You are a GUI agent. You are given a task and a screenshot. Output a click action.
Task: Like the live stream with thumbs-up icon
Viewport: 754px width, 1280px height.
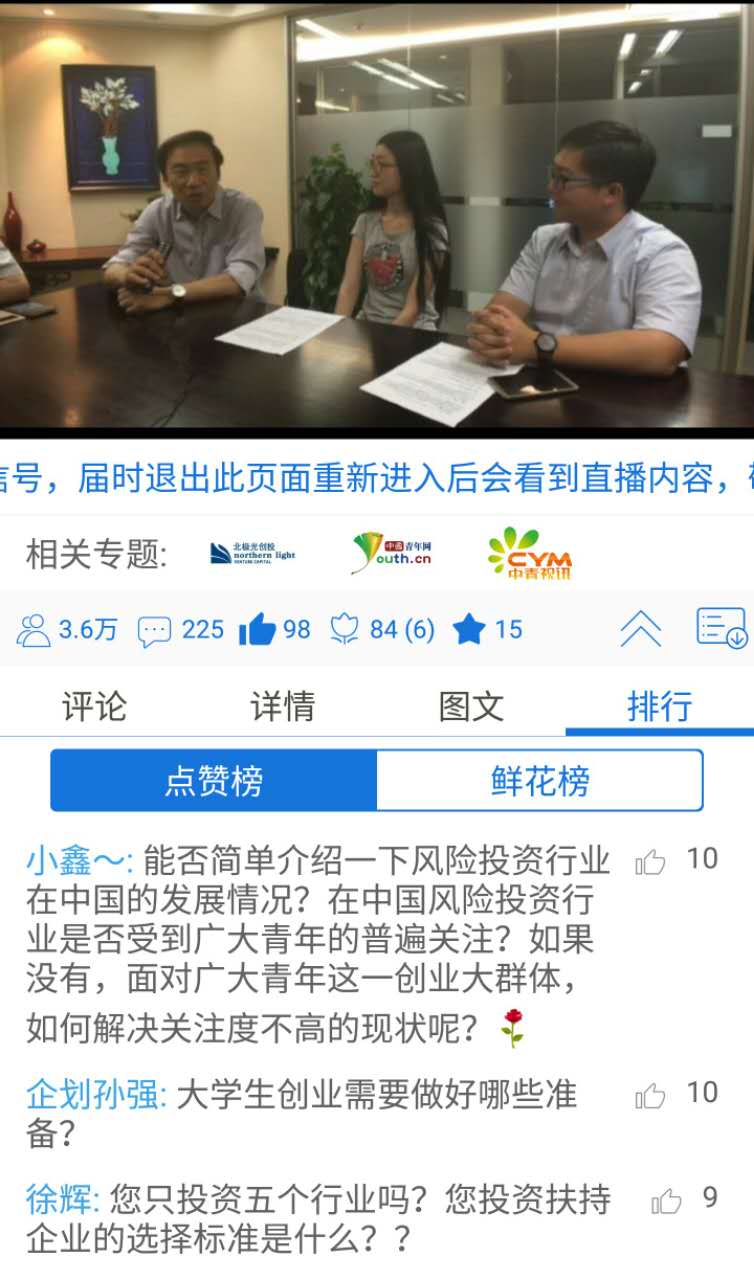[257, 630]
